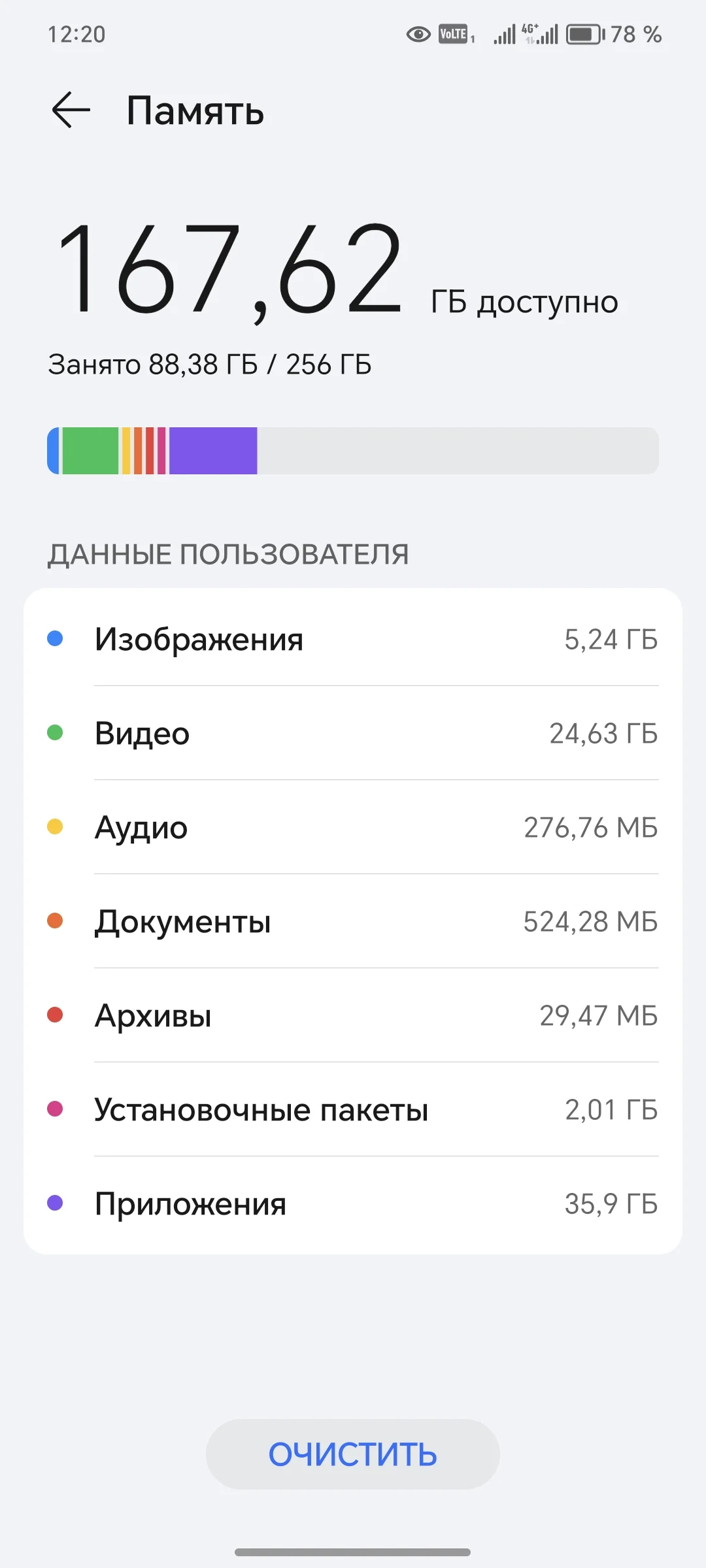Open the Изображения category row
The width and height of the screenshot is (706, 1568).
pos(353,639)
